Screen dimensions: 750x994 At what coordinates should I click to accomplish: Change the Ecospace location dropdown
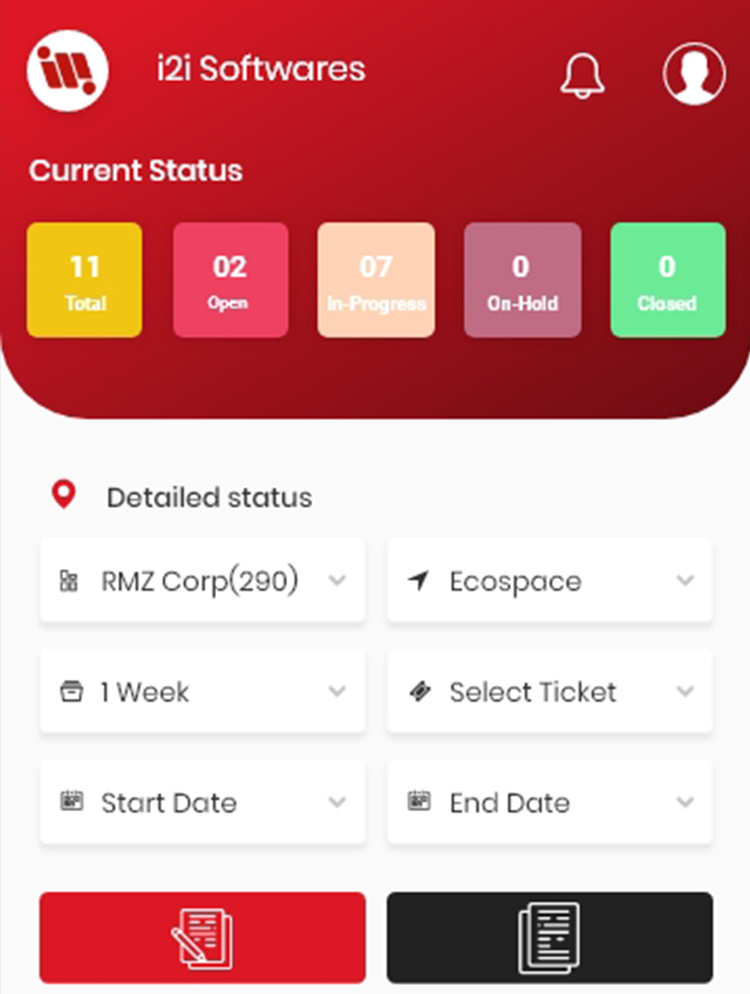550,581
